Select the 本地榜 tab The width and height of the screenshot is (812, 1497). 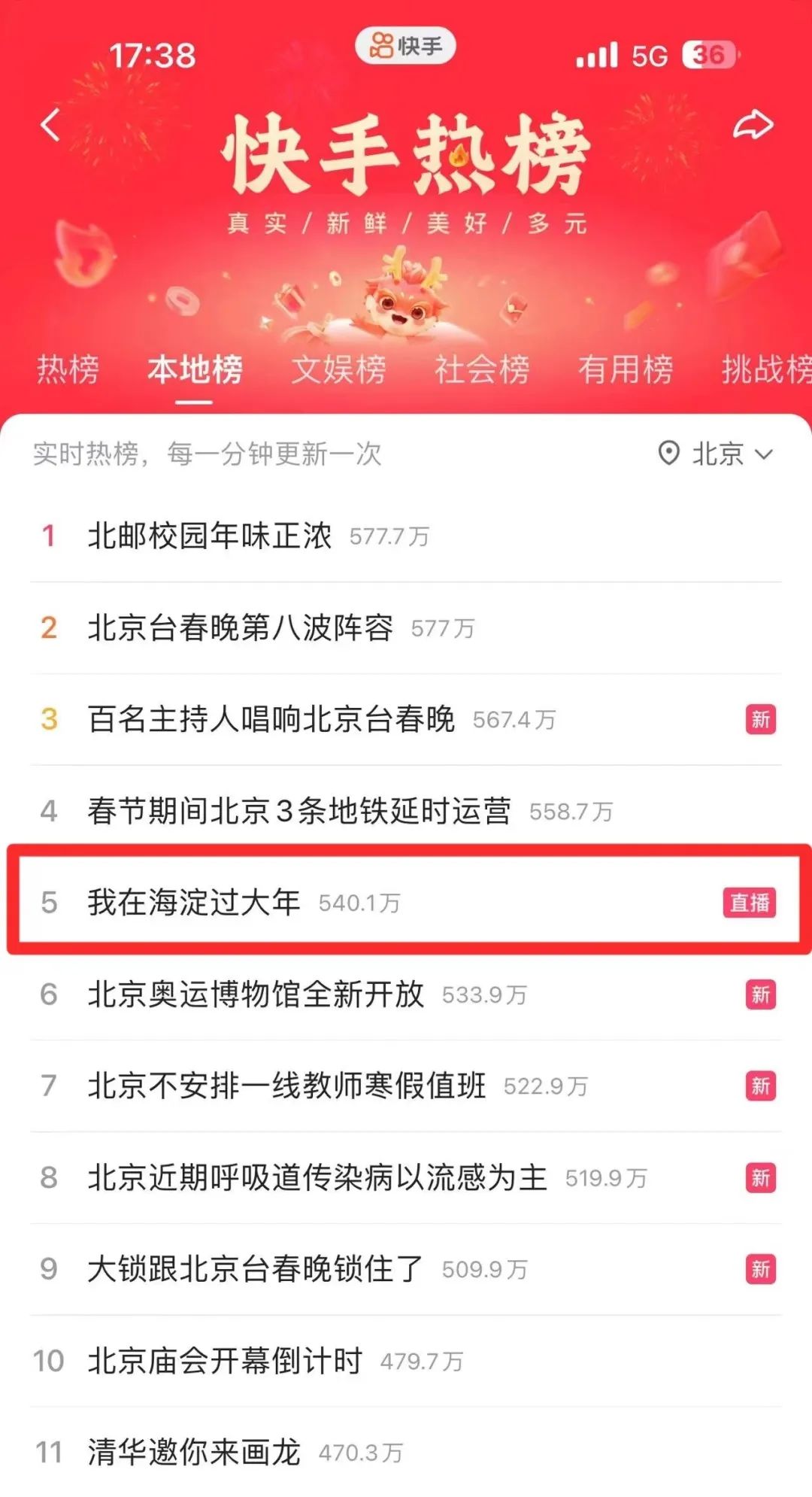click(195, 369)
